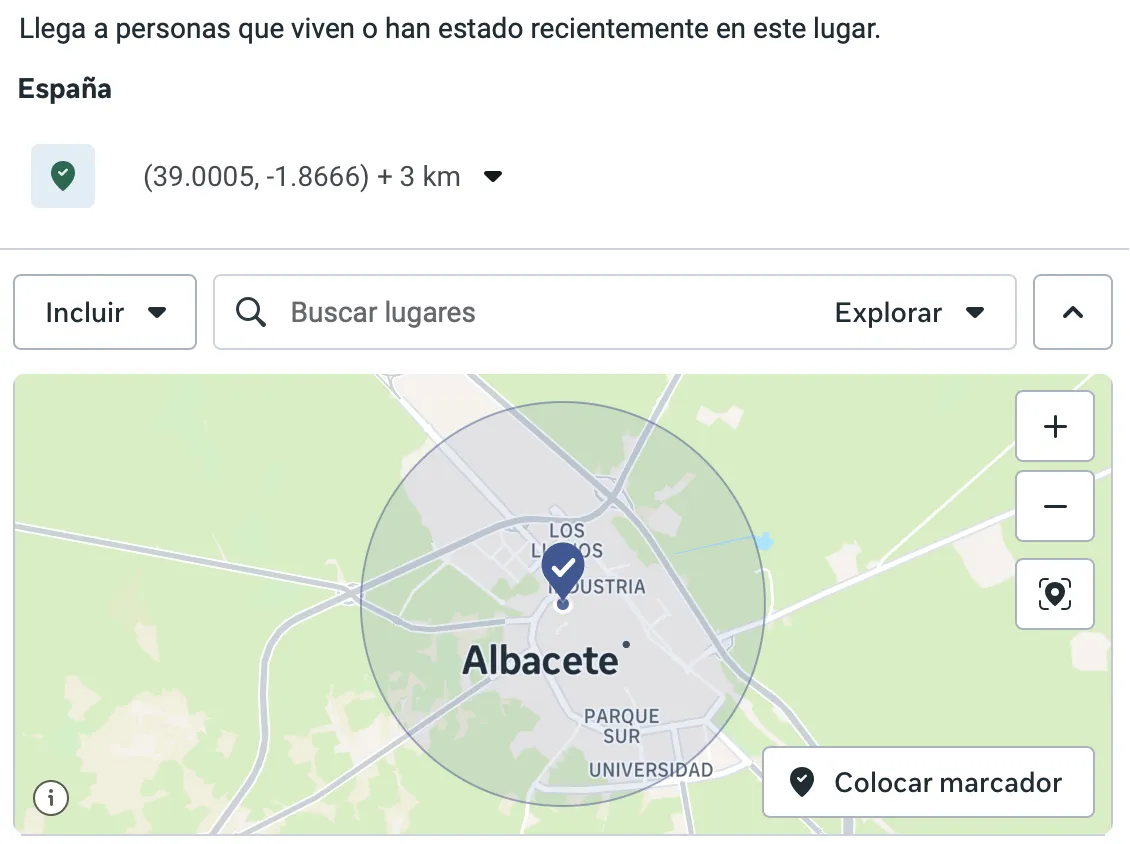Zoom in on the map

1055,426
